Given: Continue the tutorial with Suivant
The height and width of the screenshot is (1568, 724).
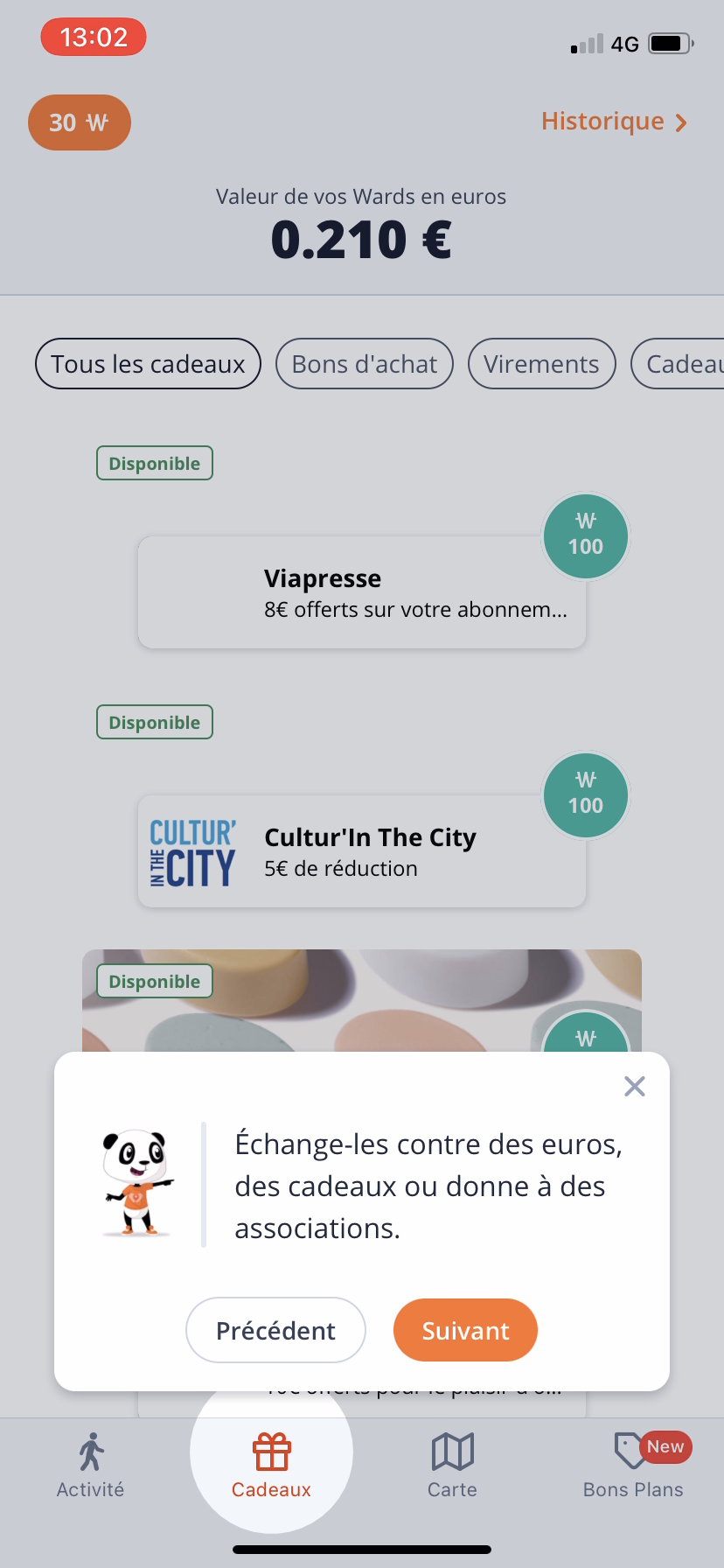Looking at the screenshot, I should [x=465, y=1330].
